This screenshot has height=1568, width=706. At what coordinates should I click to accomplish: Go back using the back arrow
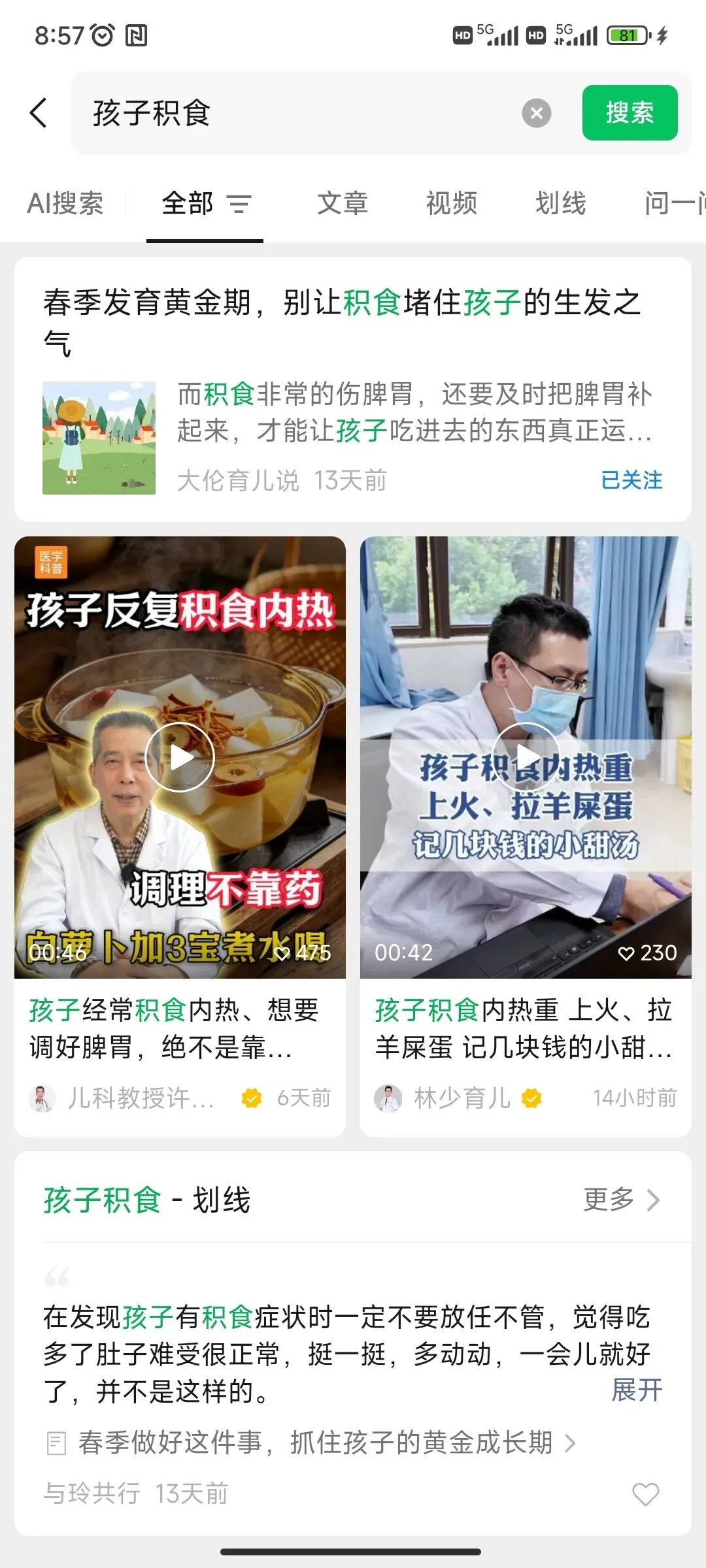click(39, 113)
